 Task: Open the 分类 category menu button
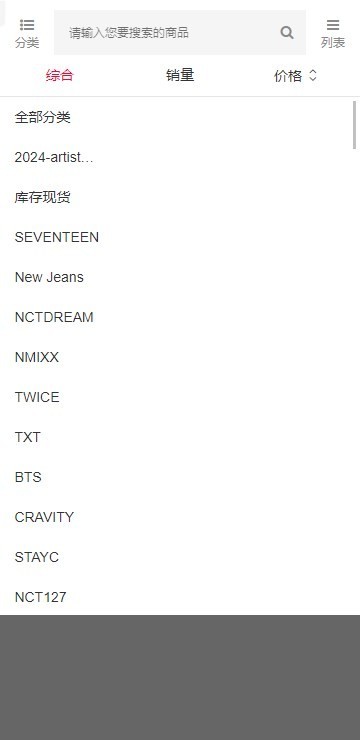click(x=27, y=34)
